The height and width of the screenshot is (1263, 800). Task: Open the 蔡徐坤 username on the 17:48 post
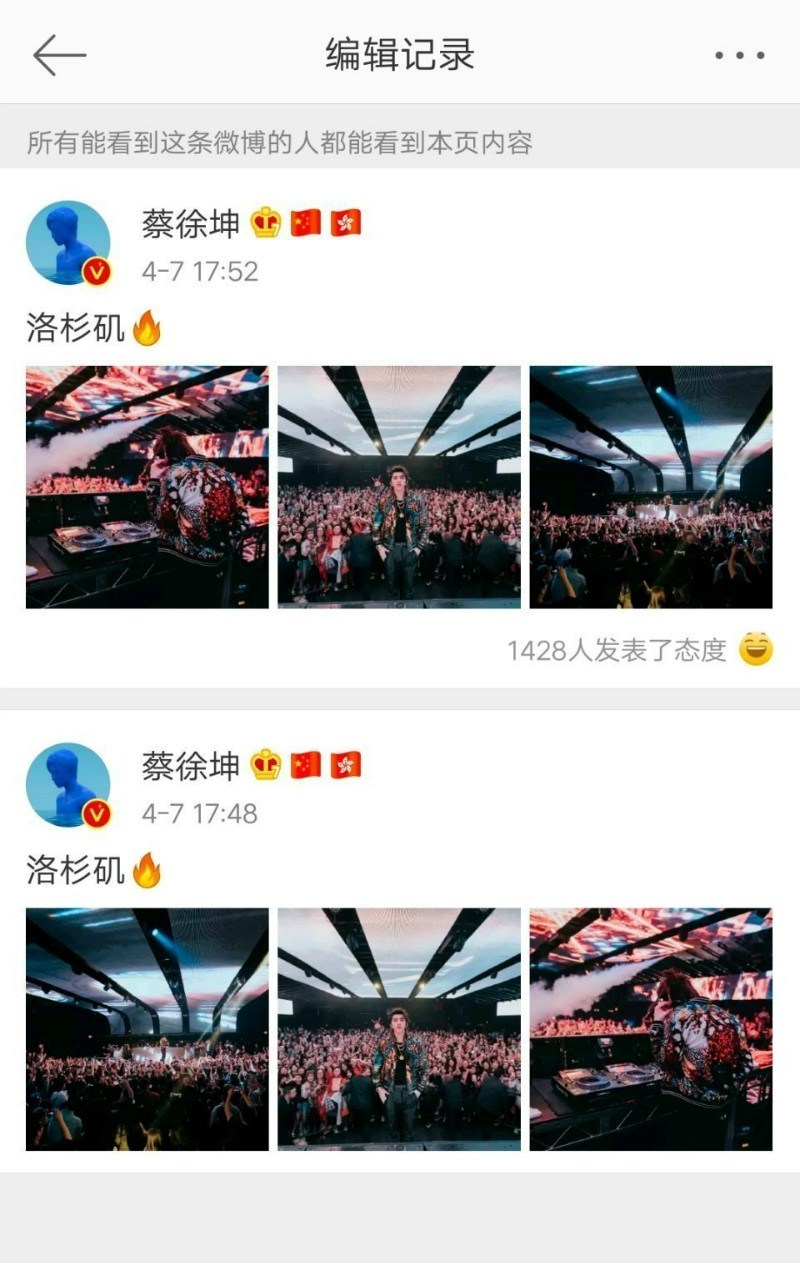click(x=191, y=765)
